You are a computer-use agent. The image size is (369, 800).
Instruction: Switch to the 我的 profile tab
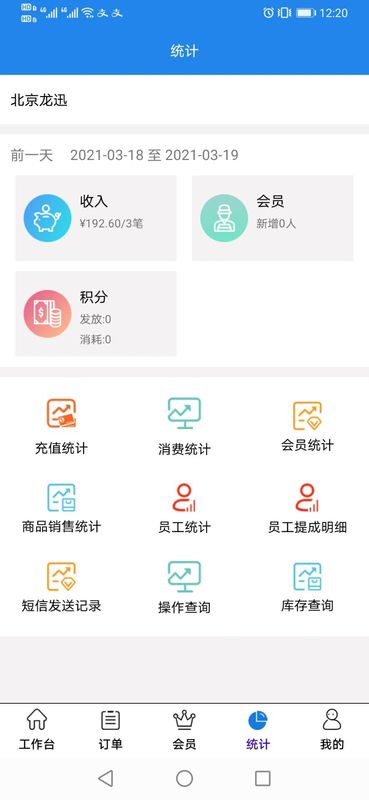[332, 730]
